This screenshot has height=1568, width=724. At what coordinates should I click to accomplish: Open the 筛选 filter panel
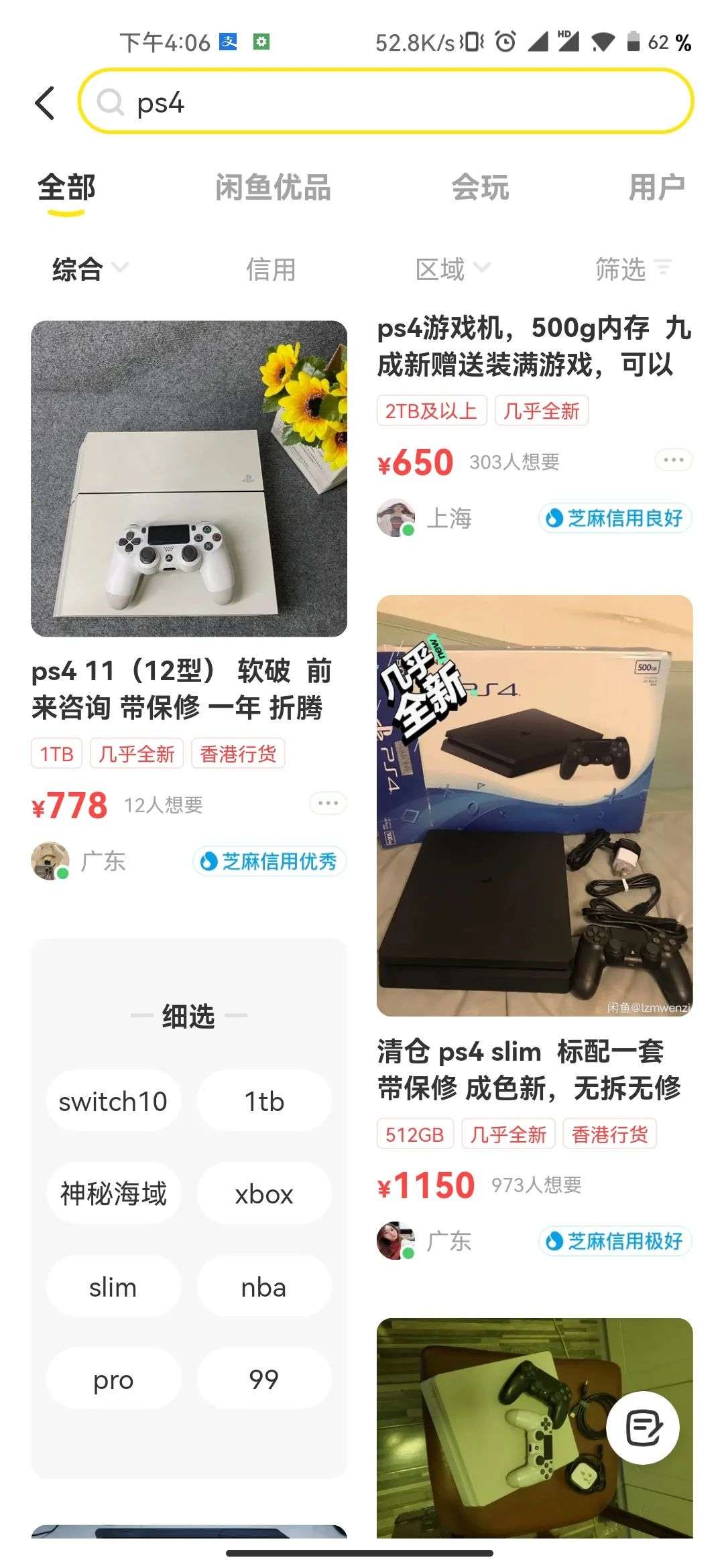633,269
